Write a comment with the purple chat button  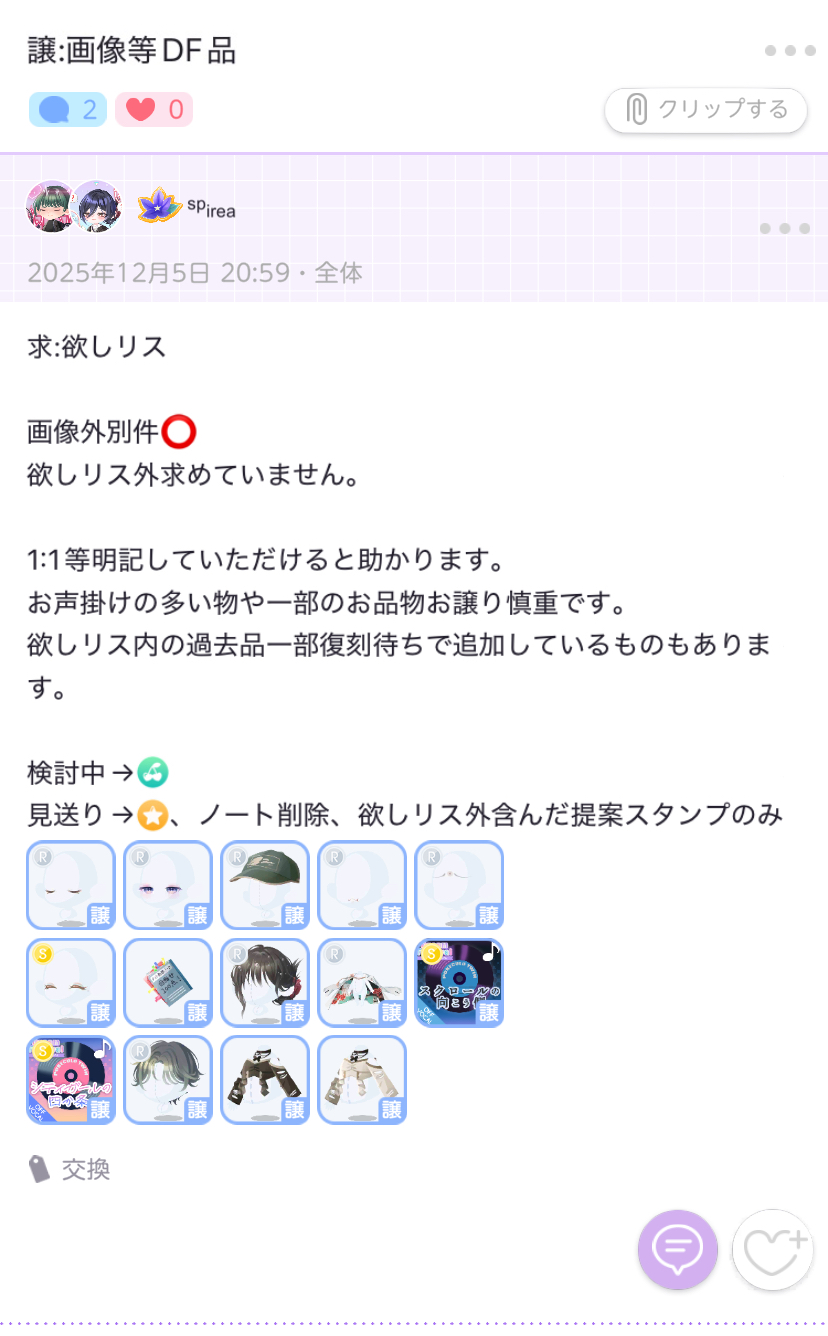click(x=677, y=1249)
